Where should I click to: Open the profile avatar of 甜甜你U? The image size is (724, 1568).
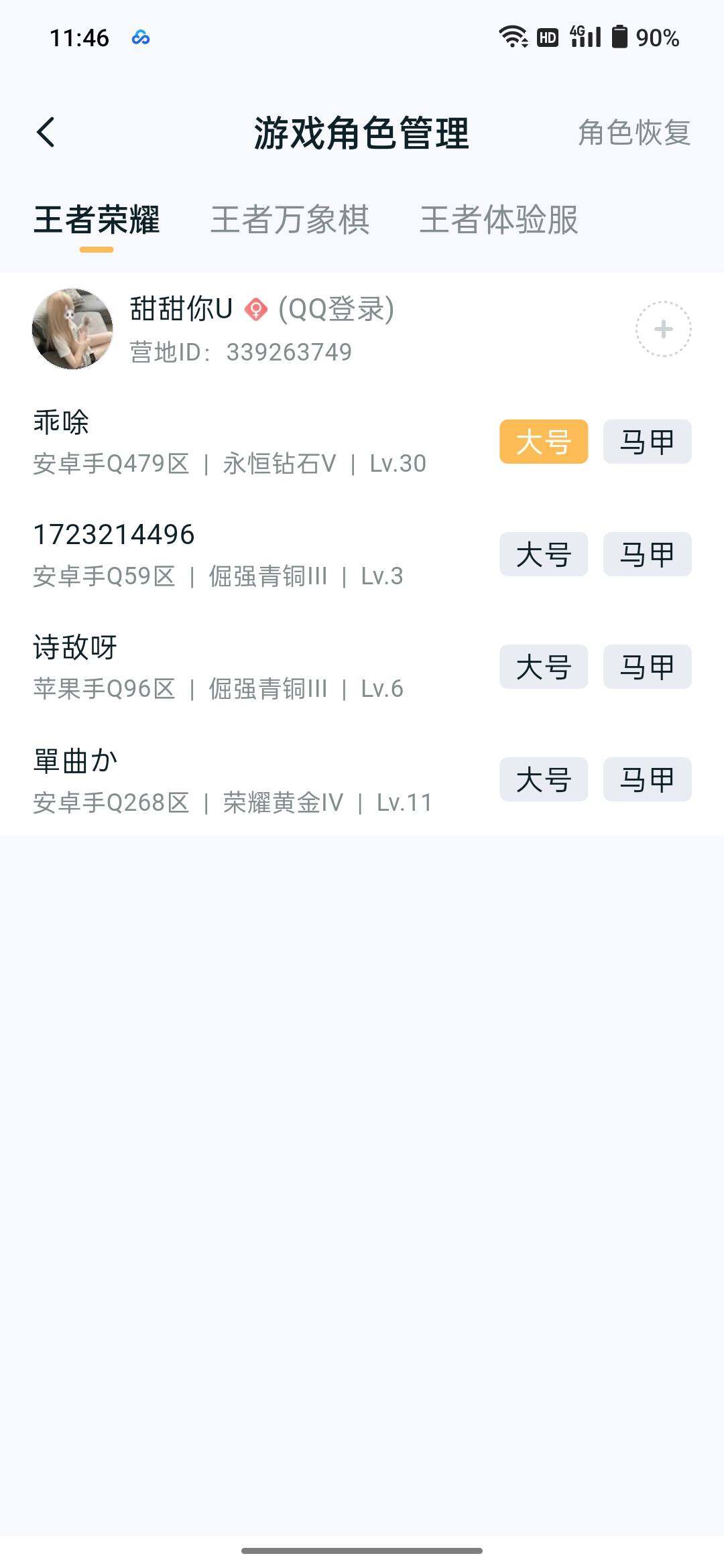coord(72,330)
